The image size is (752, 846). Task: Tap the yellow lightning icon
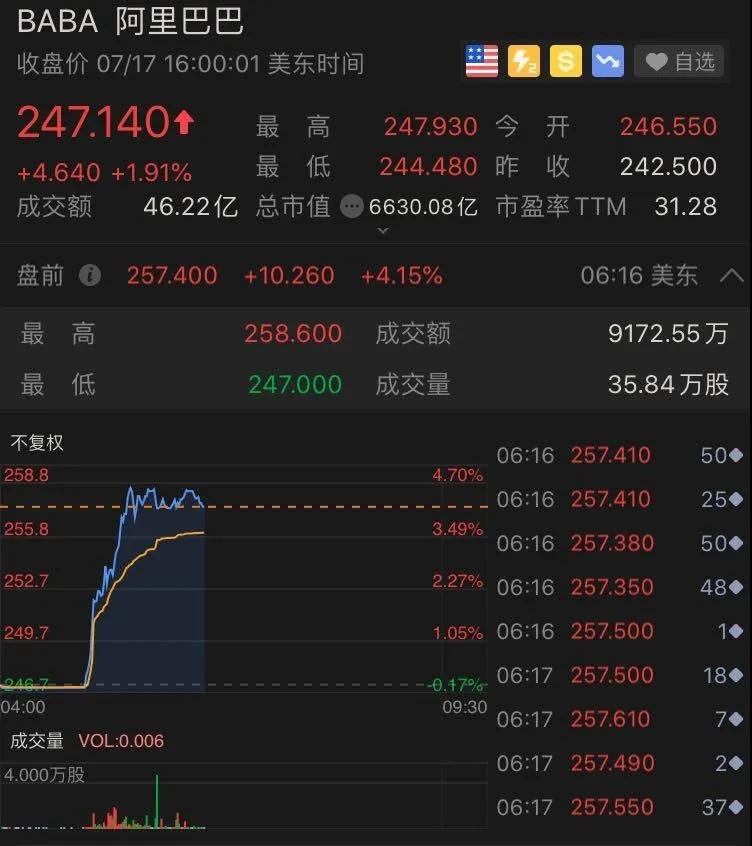coord(524,62)
